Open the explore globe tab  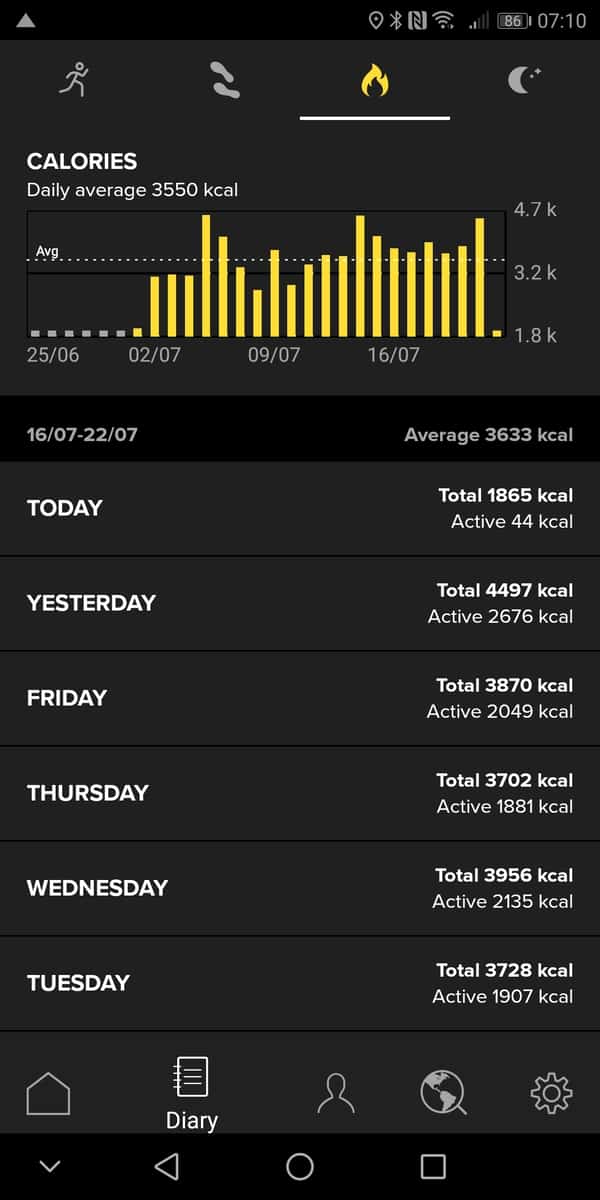click(443, 1093)
